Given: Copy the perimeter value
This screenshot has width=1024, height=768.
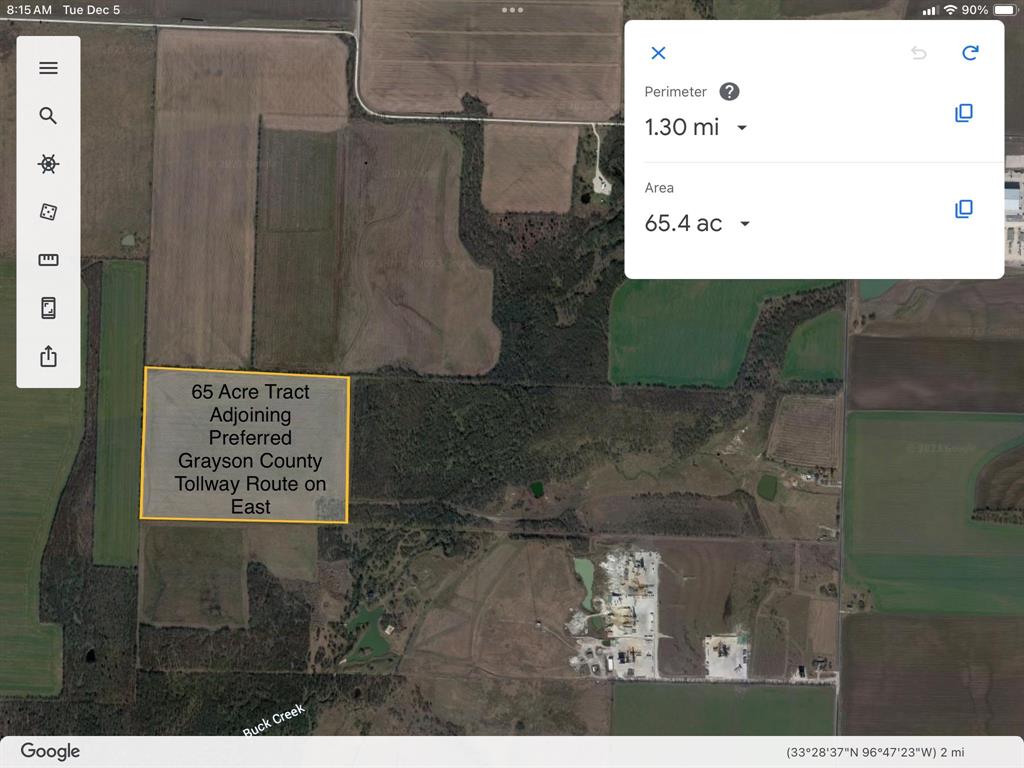Looking at the screenshot, I should tap(963, 113).
